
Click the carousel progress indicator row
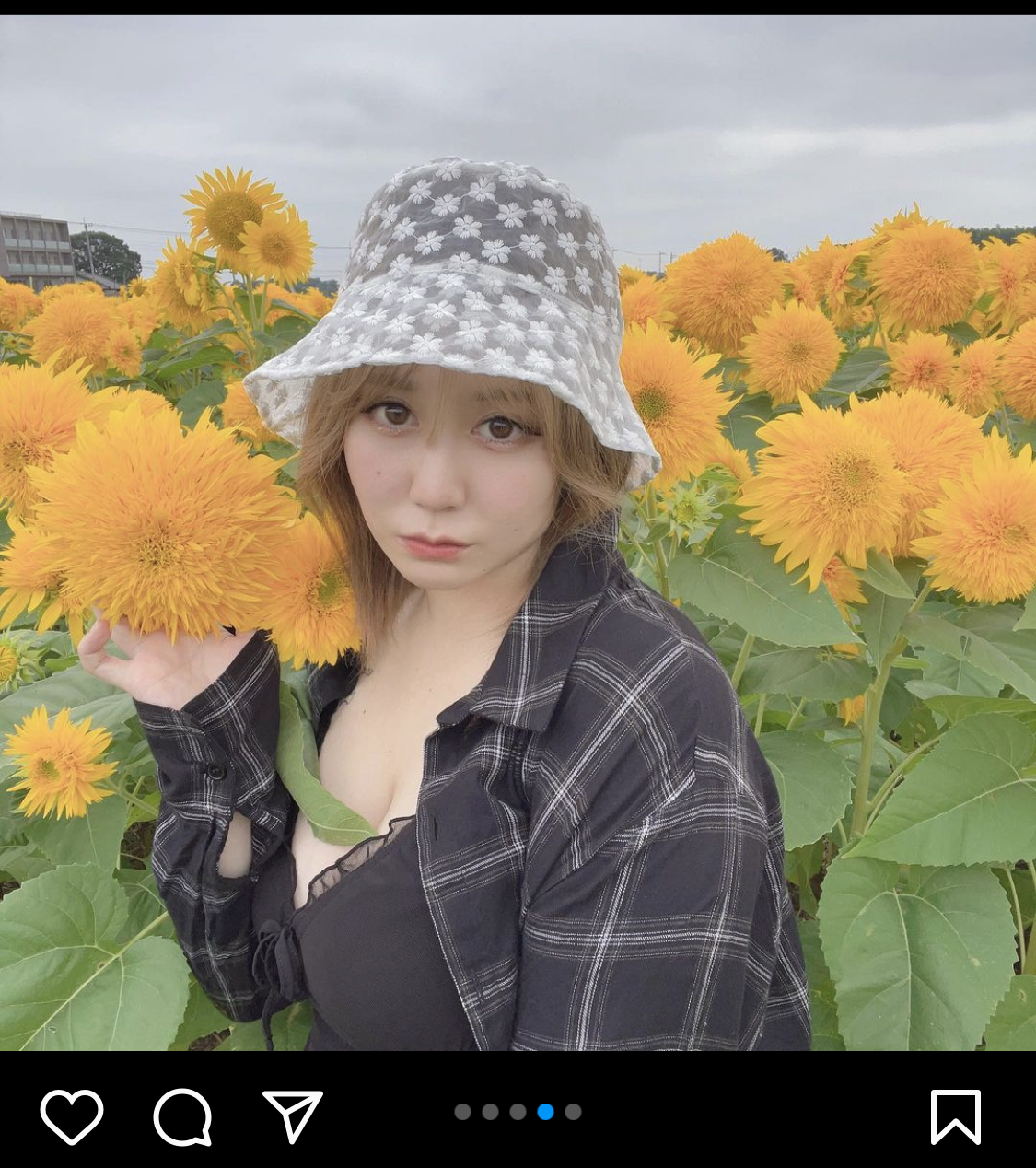(x=518, y=1112)
